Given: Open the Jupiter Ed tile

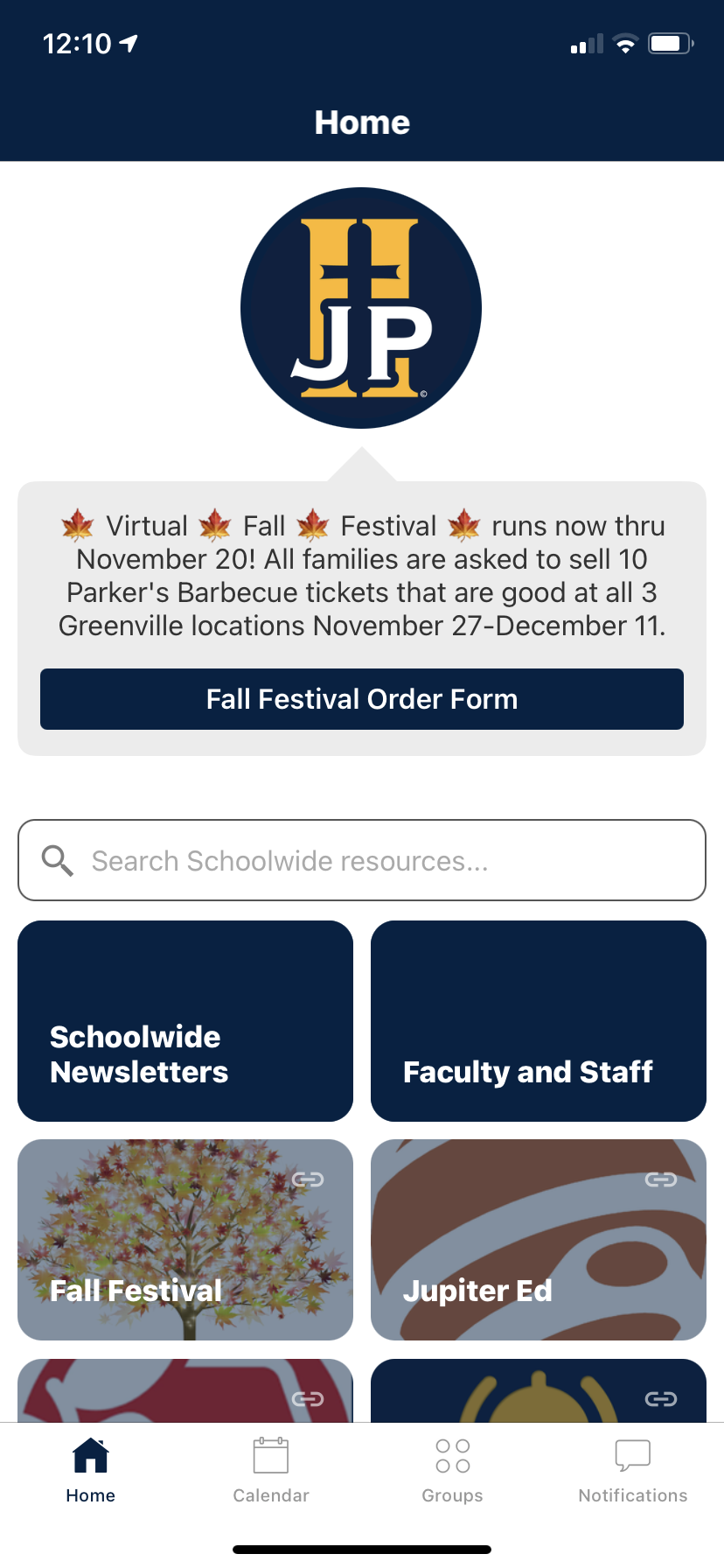Looking at the screenshot, I should click(538, 1240).
